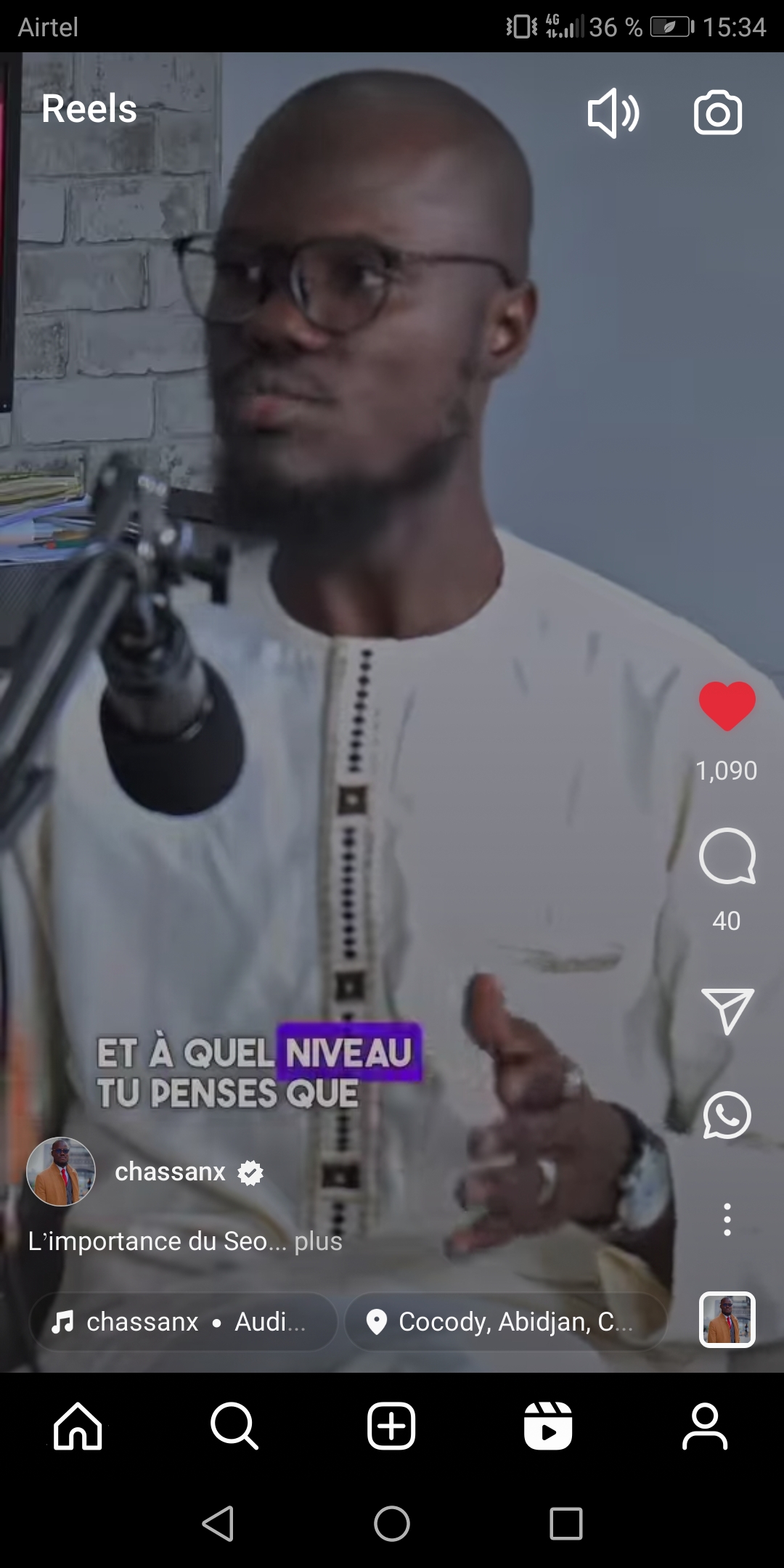Open the comments on this reel

pos(727,857)
